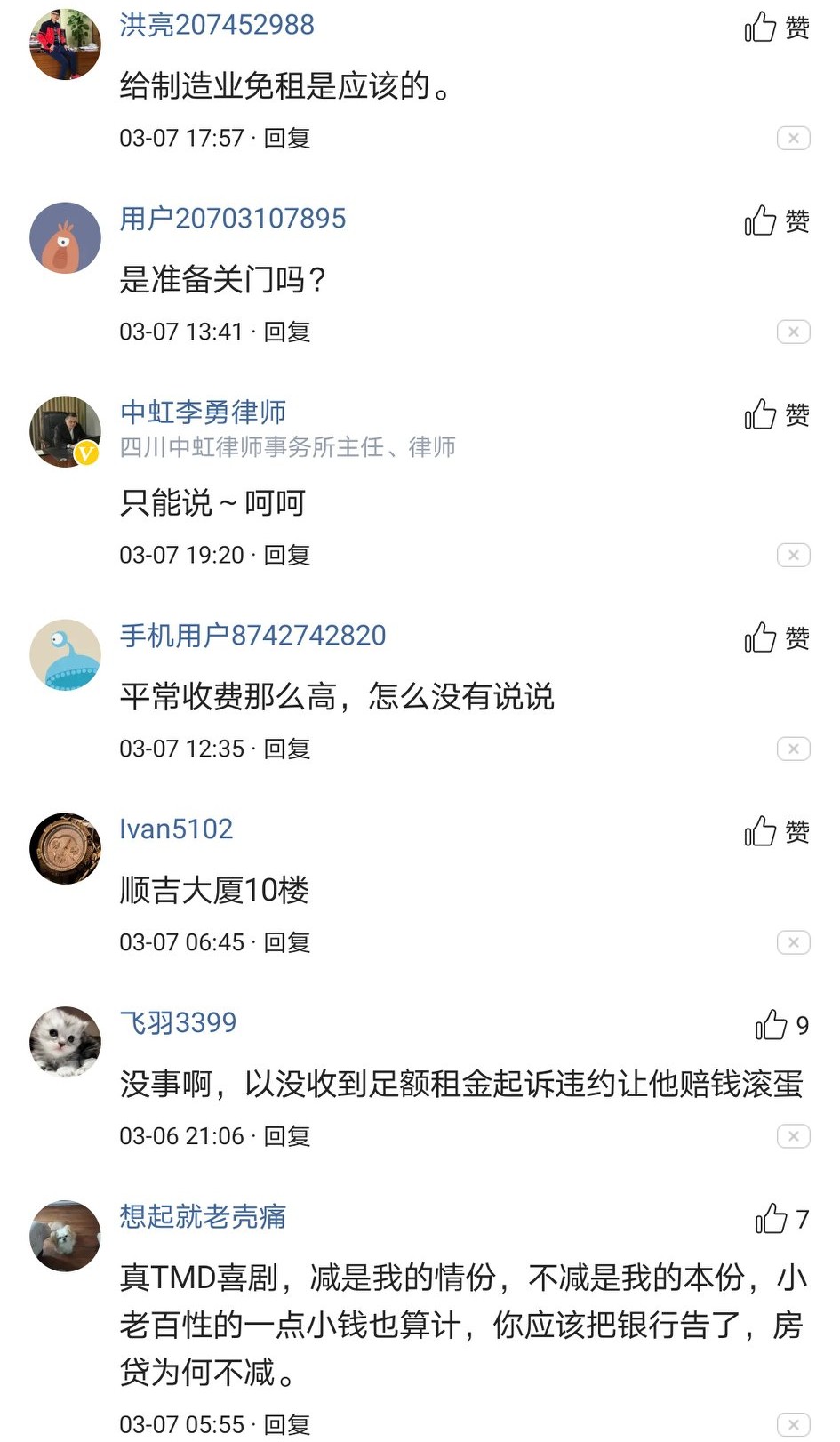Dismiss 用户20703107895's comment
This screenshot has width=840, height=1442.
coord(792,332)
